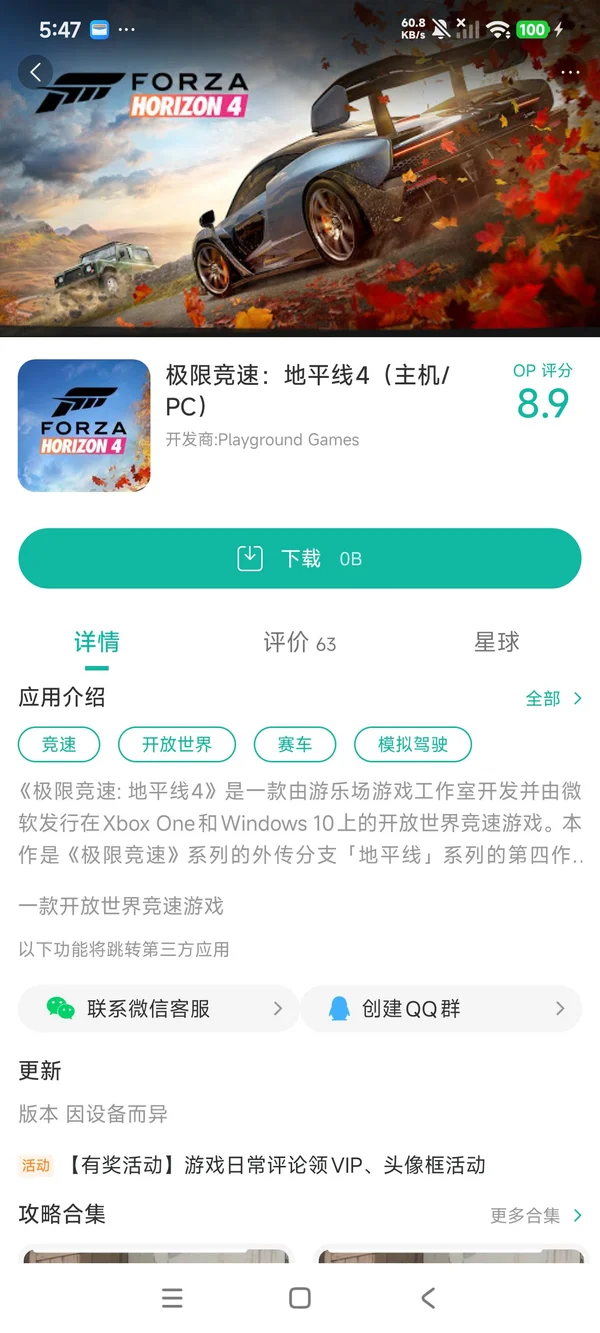Select the 模拟驾驶 tag chip
Image resolution: width=600 pixels, height=1333 pixels.
(x=412, y=744)
